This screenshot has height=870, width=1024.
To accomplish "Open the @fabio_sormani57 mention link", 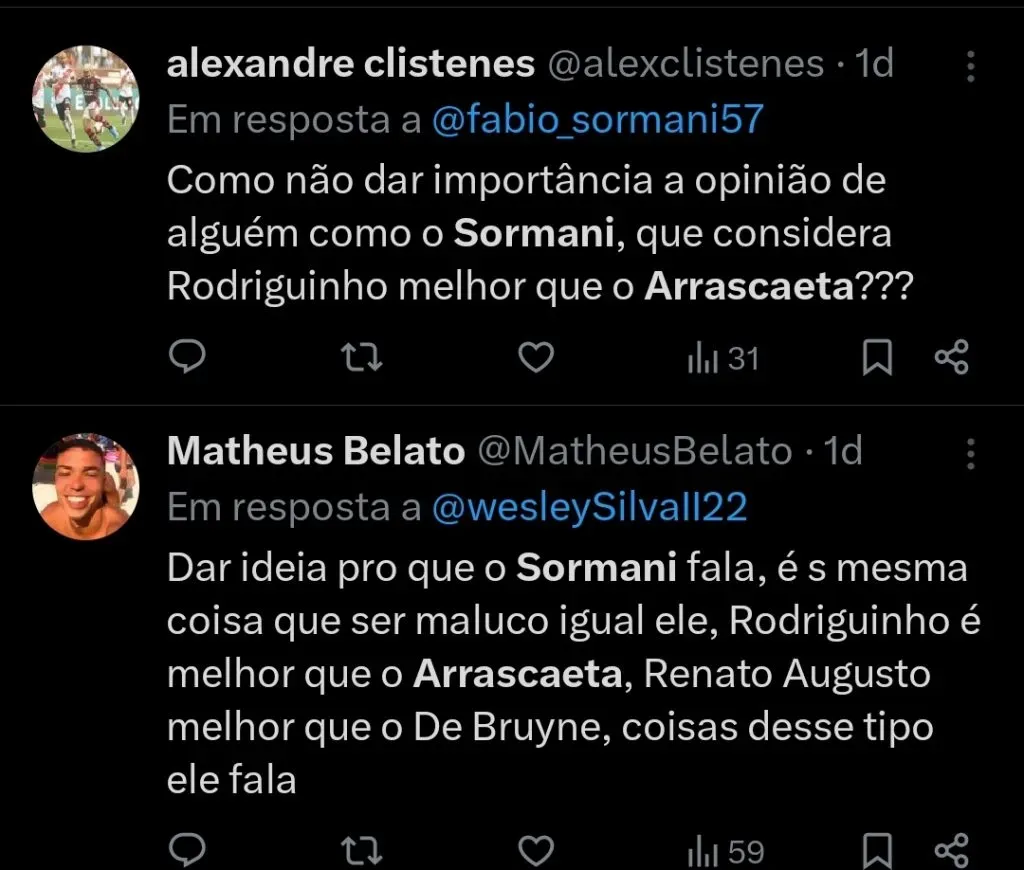I will (x=597, y=120).
